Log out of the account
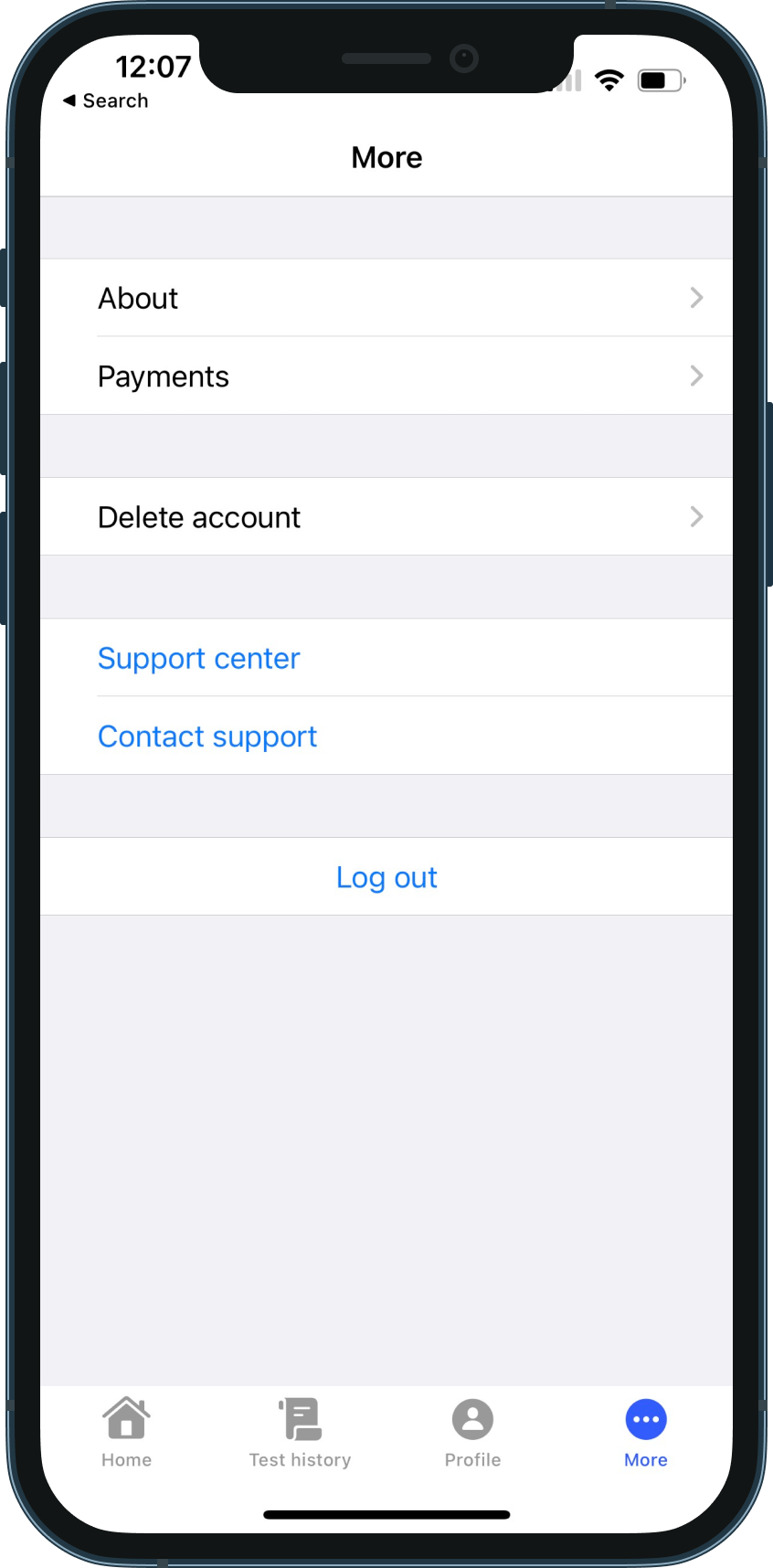 386,877
